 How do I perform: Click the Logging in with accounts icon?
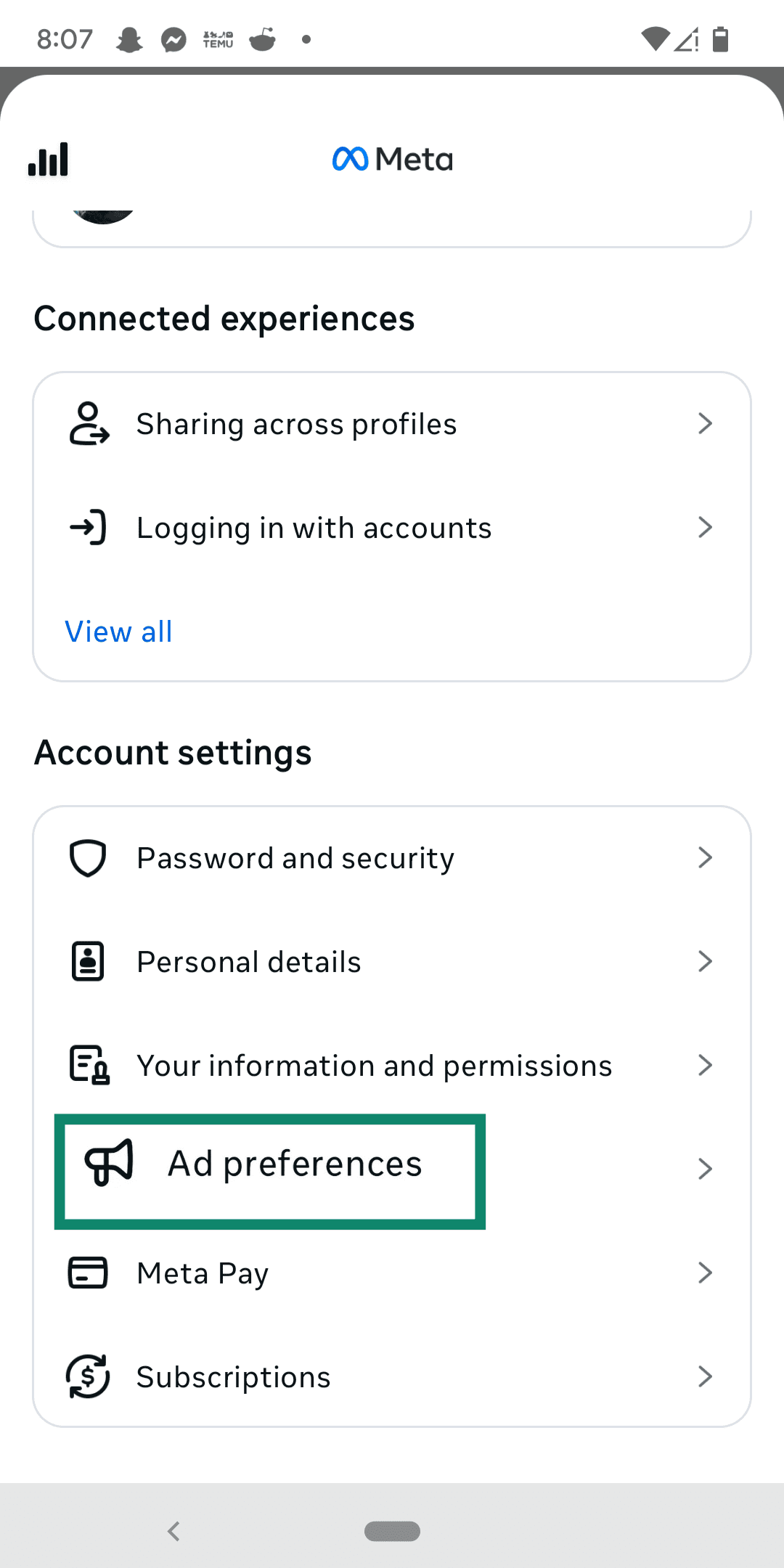click(89, 528)
